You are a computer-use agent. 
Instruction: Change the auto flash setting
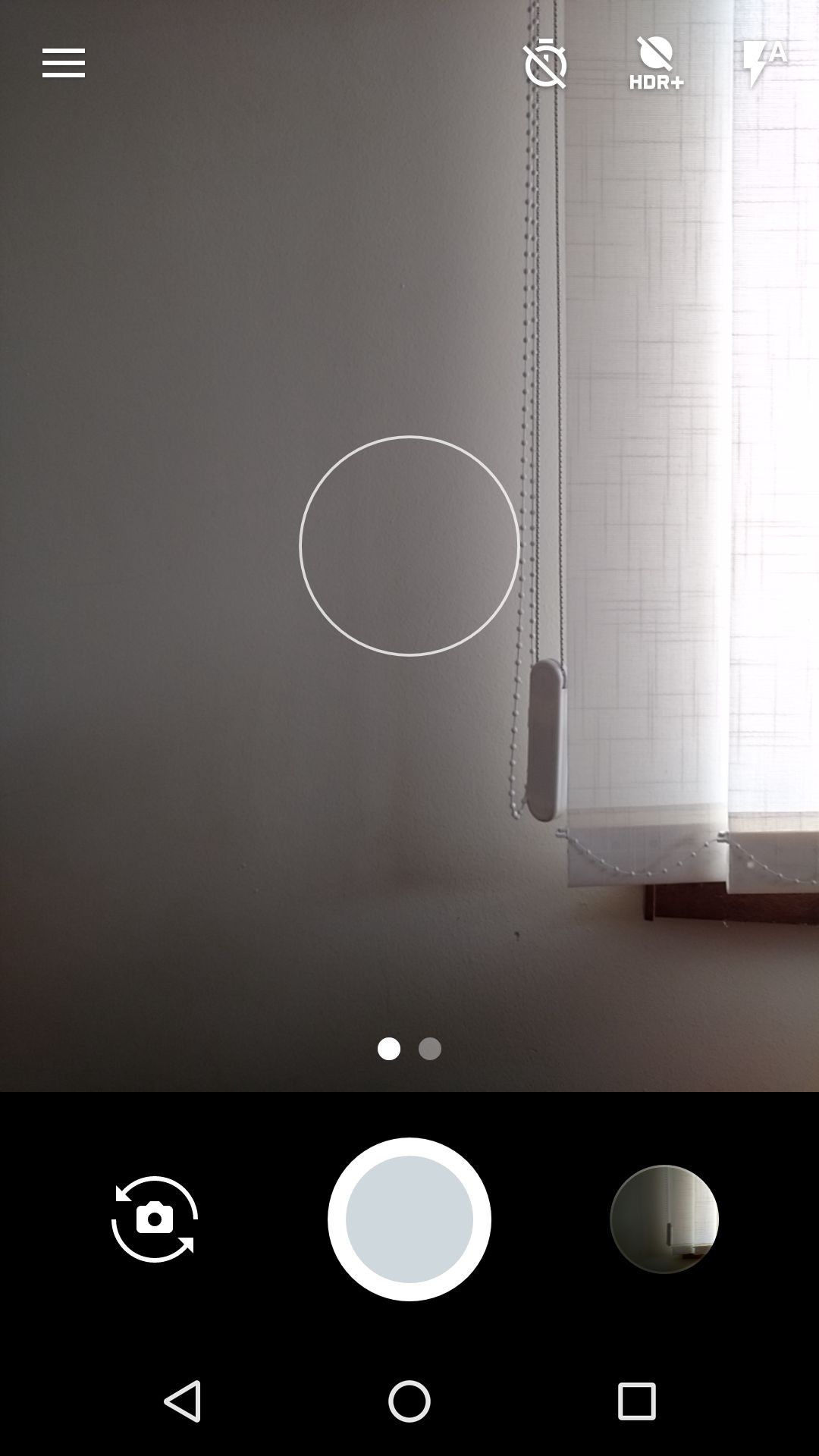coord(764,64)
